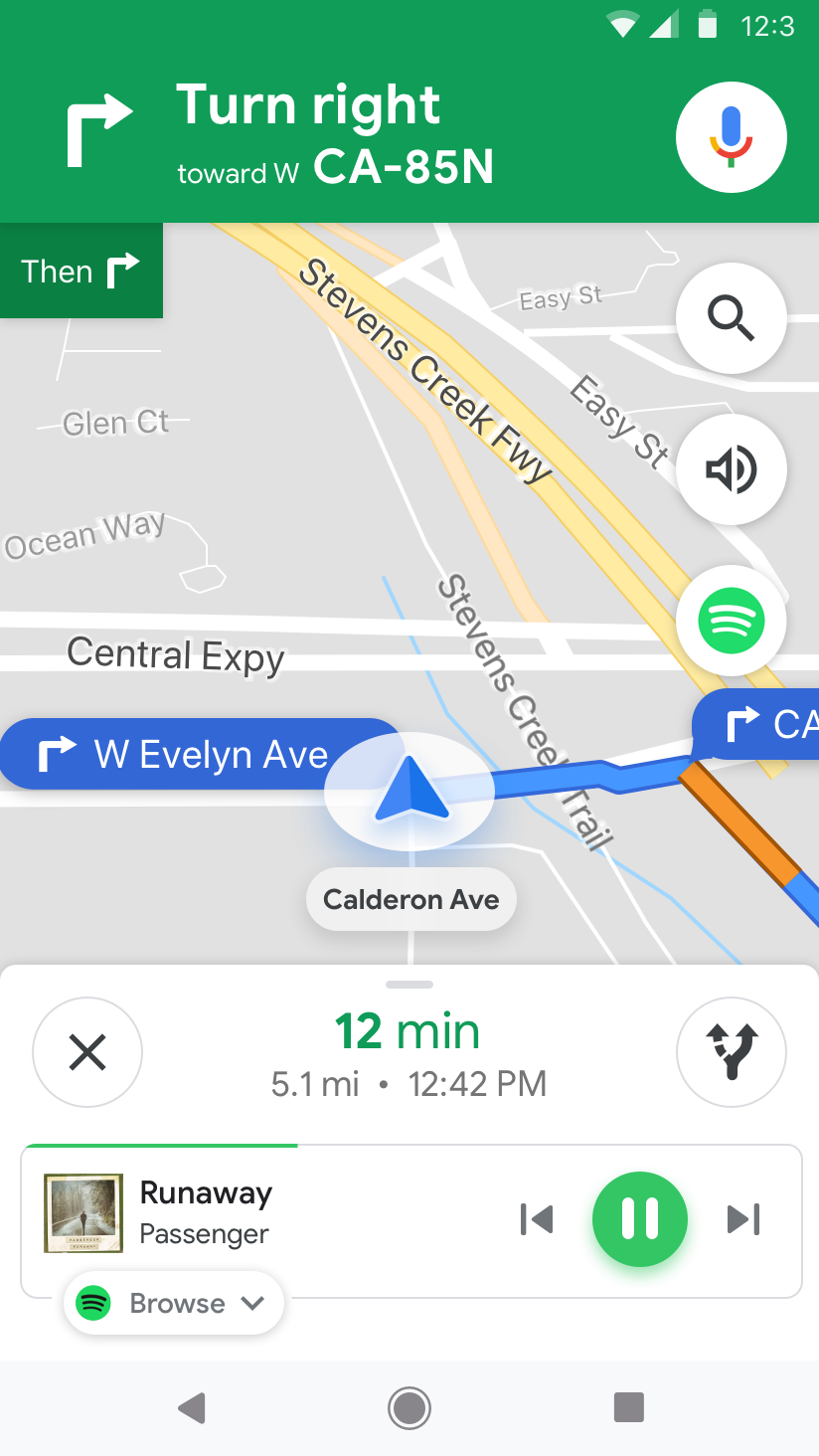Expand the trip details sheet handle
This screenshot has width=819, height=1456.
pyautogui.click(x=409, y=985)
